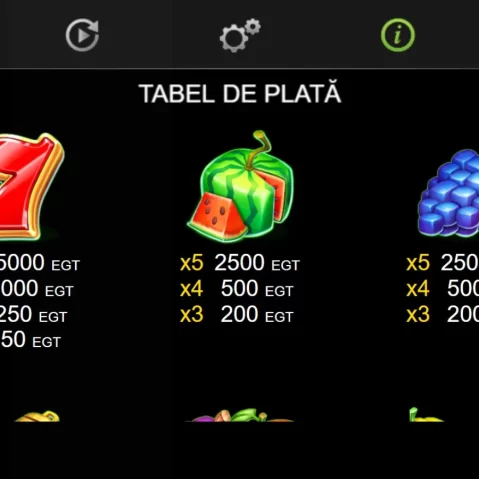Screen dimensions: 479x479
Task: Open the game settings gears
Action: (x=240, y=35)
